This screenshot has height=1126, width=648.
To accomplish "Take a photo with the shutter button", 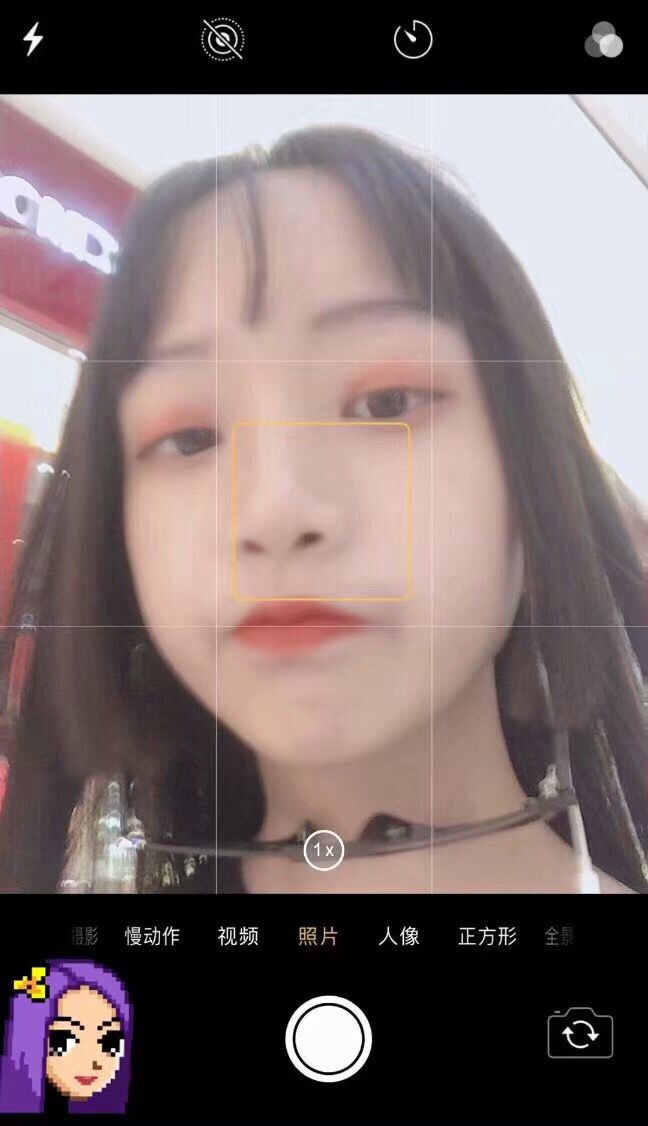I will click(328, 1038).
